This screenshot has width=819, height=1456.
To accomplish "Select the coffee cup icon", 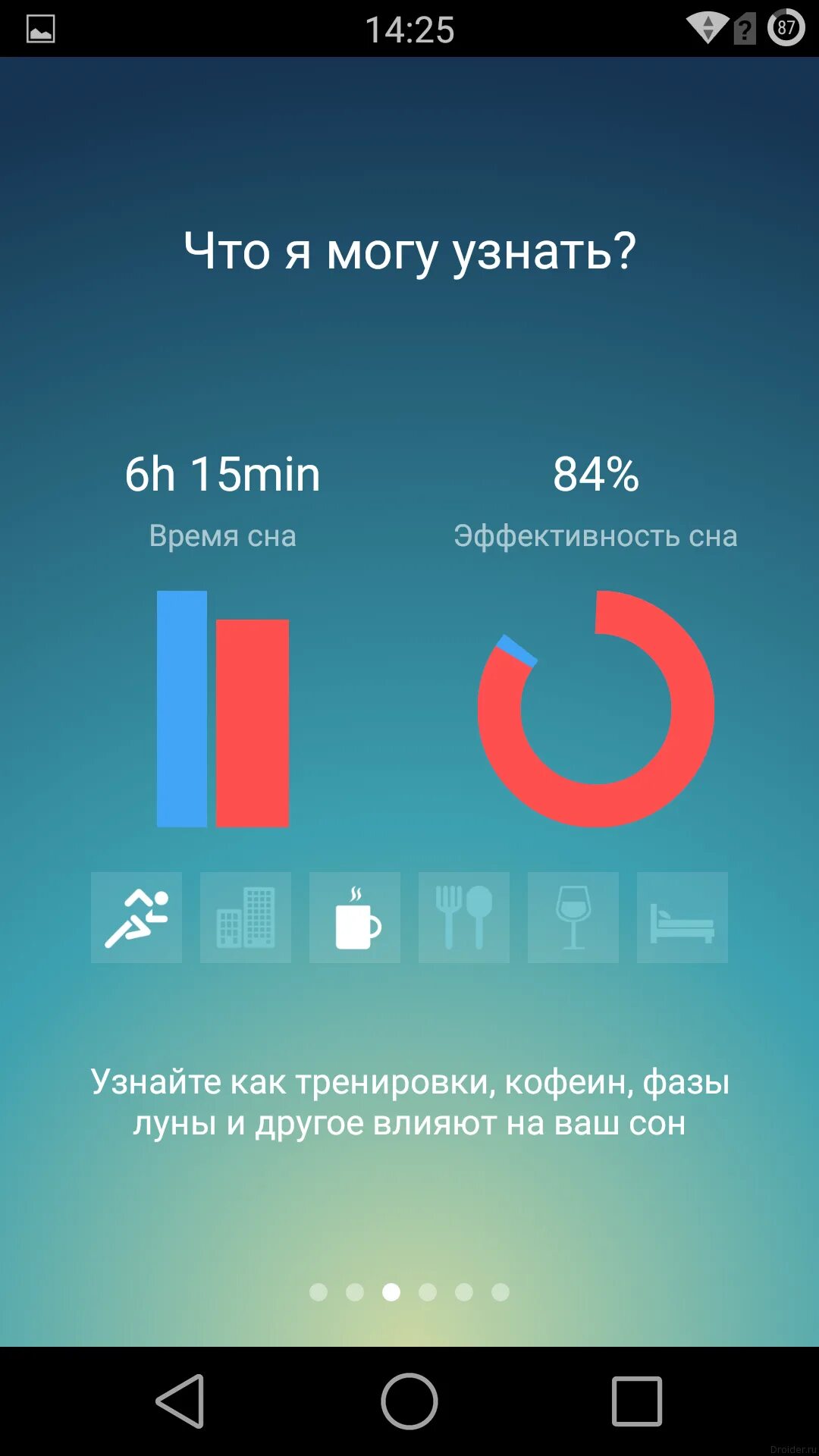I will coord(355,918).
